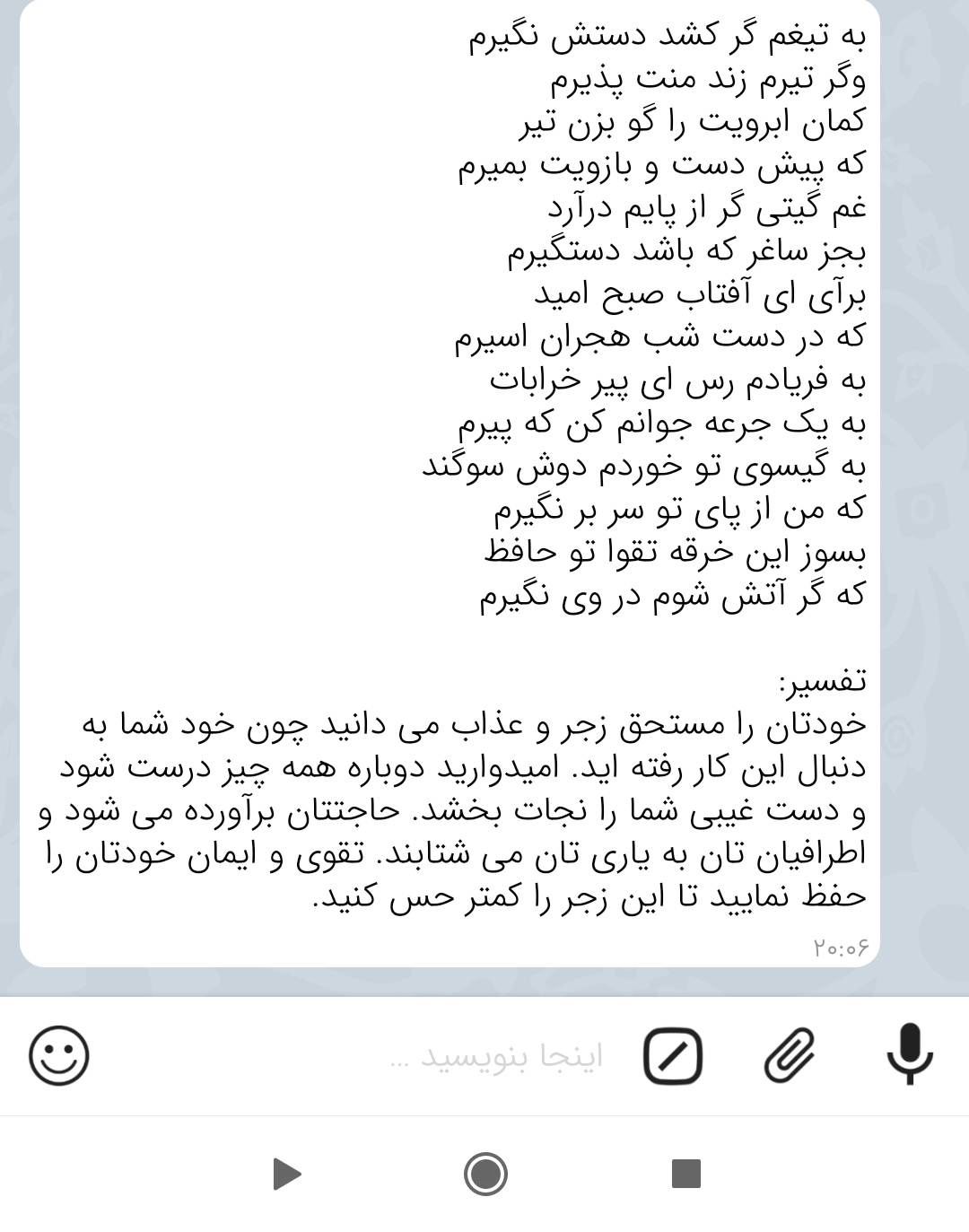Screen dimensions: 969x1232
Task: Attach a file with the paperclip
Action: pyautogui.click(x=790, y=1055)
